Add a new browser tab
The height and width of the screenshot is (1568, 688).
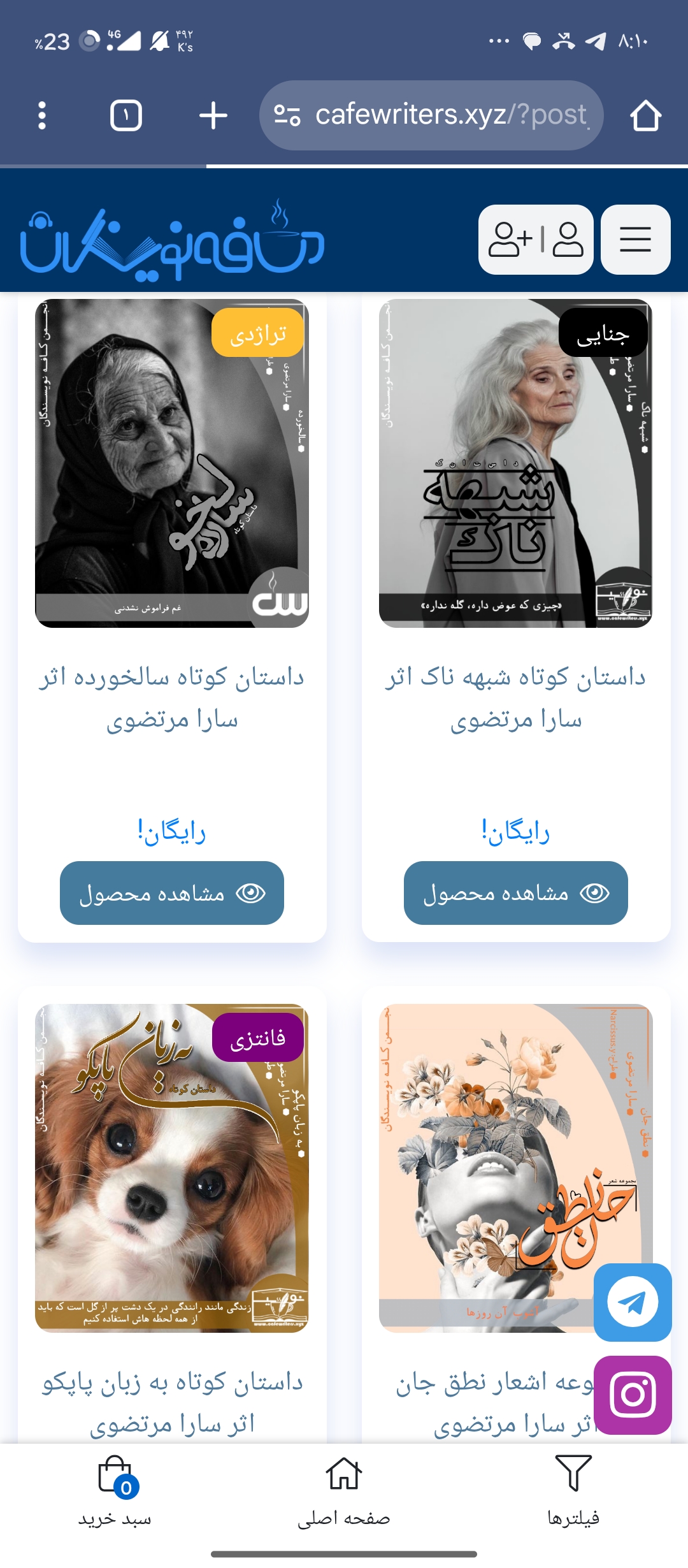click(x=213, y=115)
